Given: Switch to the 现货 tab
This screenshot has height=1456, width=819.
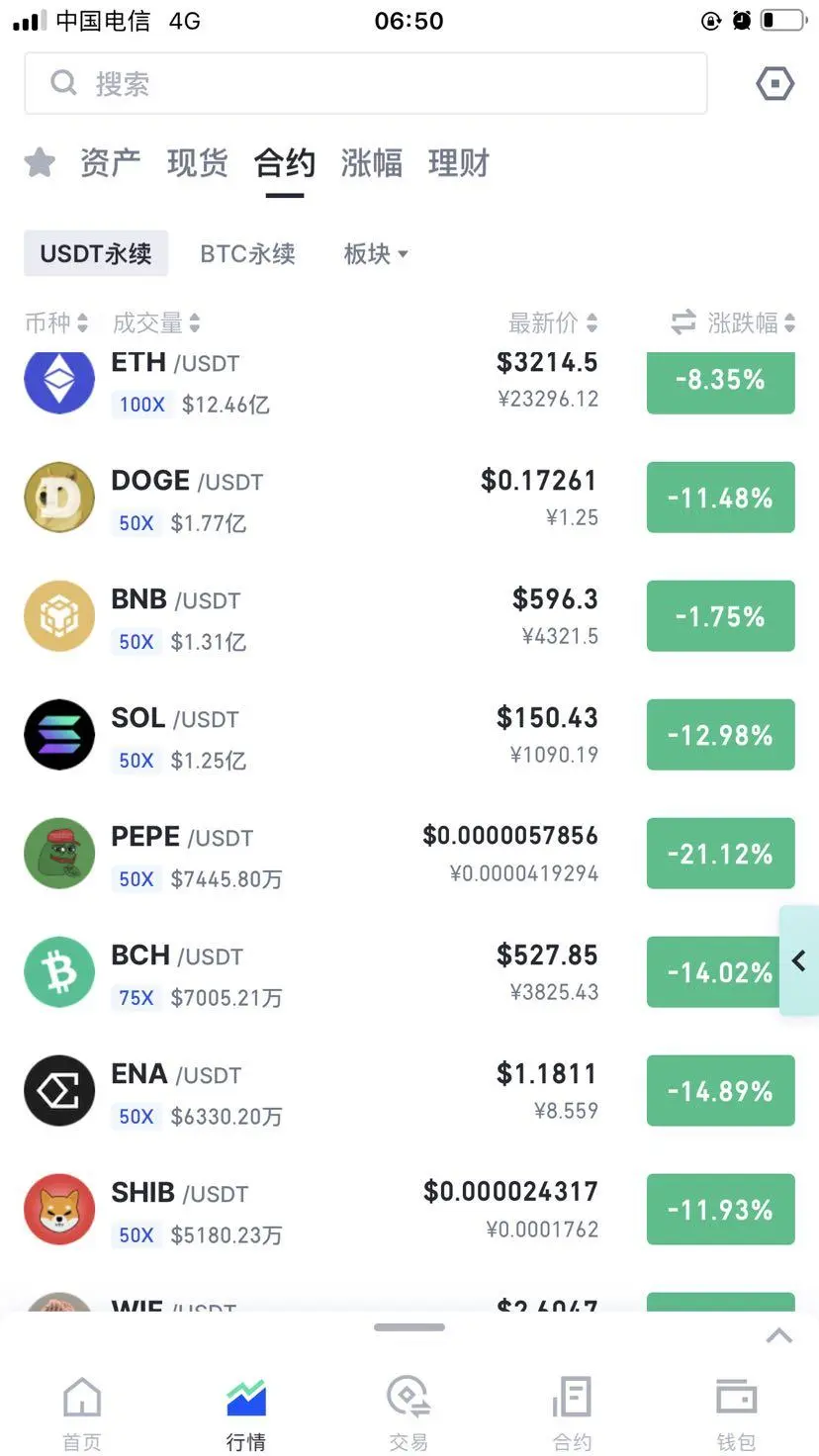Looking at the screenshot, I should click(197, 162).
